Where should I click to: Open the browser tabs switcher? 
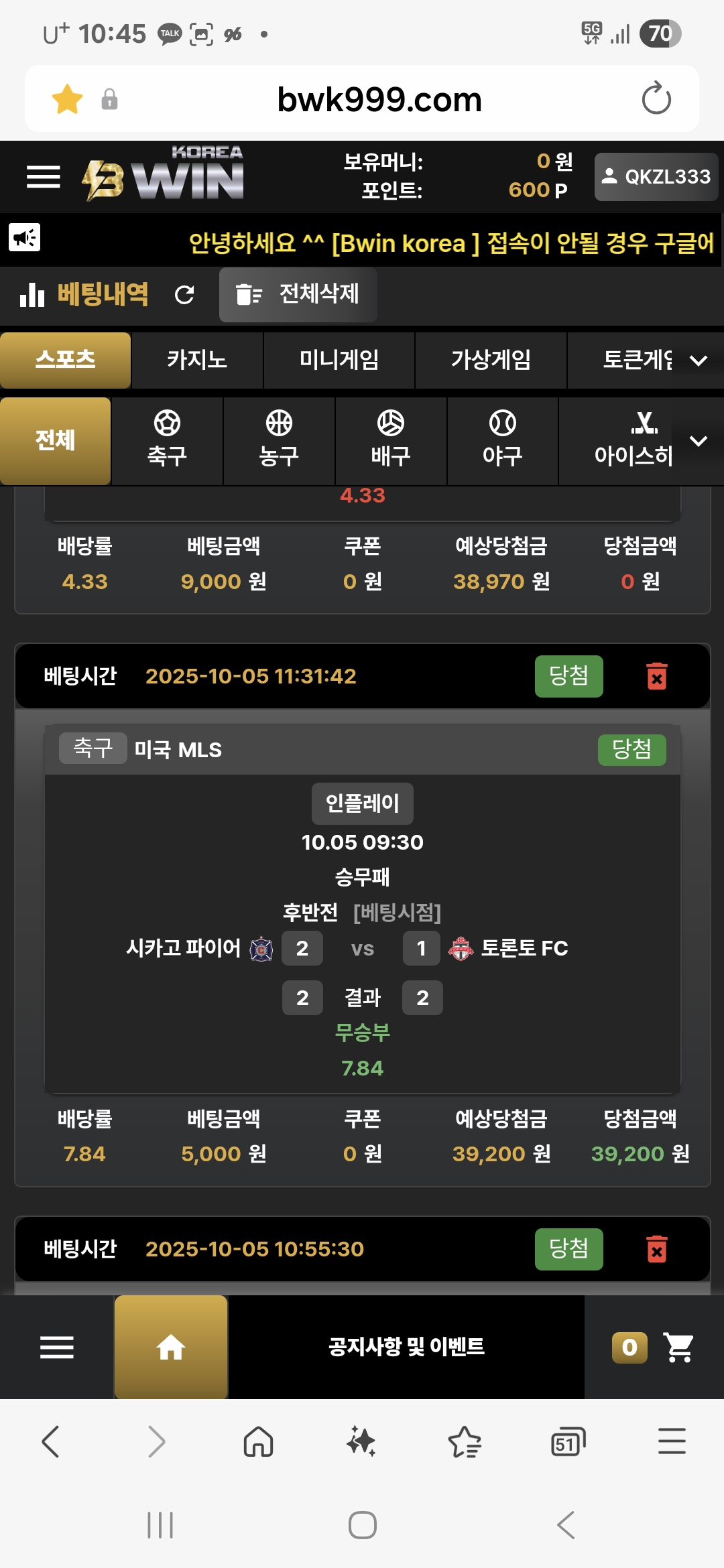[x=568, y=1442]
